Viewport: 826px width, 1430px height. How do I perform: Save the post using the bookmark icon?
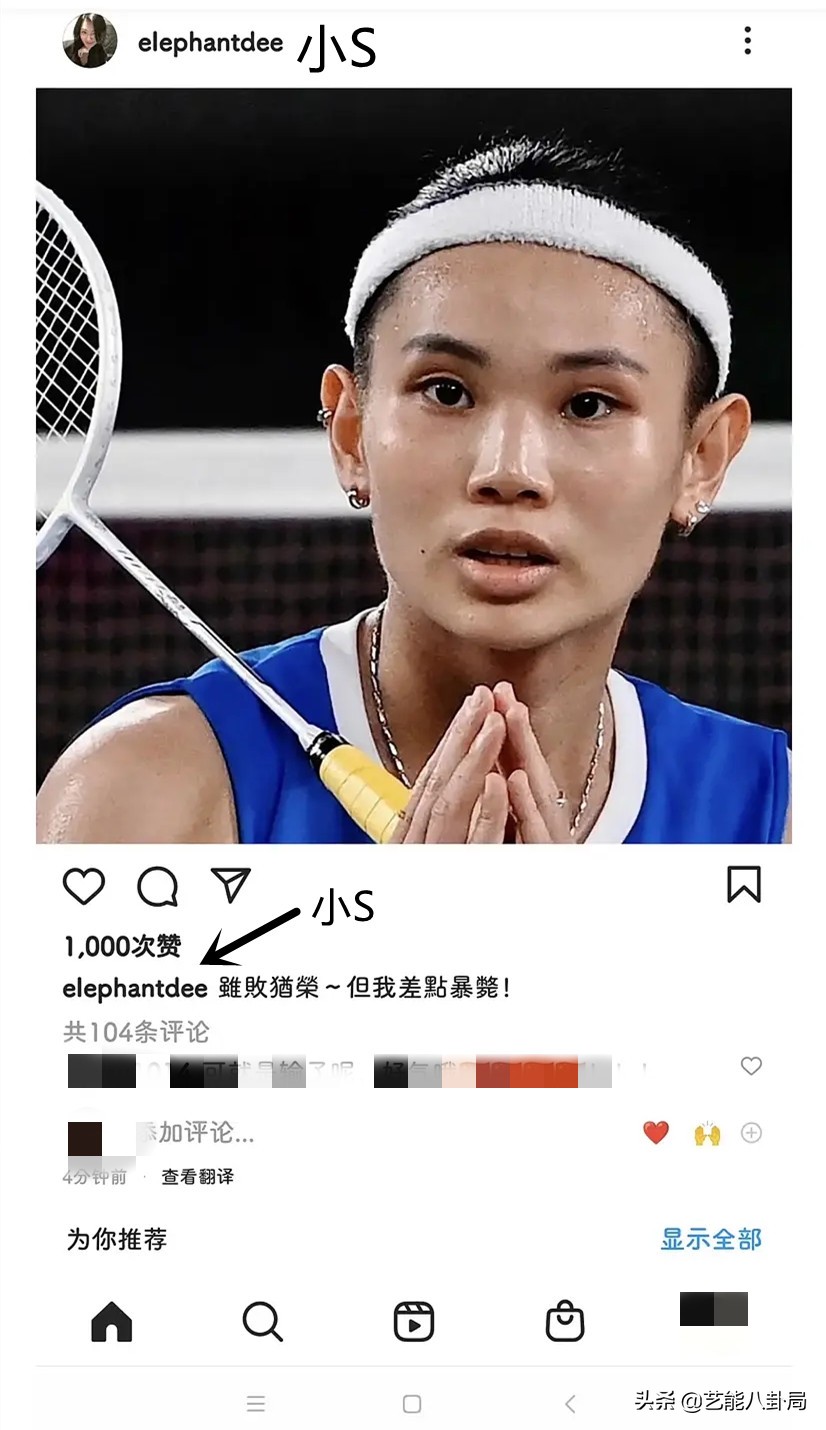[744, 884]
